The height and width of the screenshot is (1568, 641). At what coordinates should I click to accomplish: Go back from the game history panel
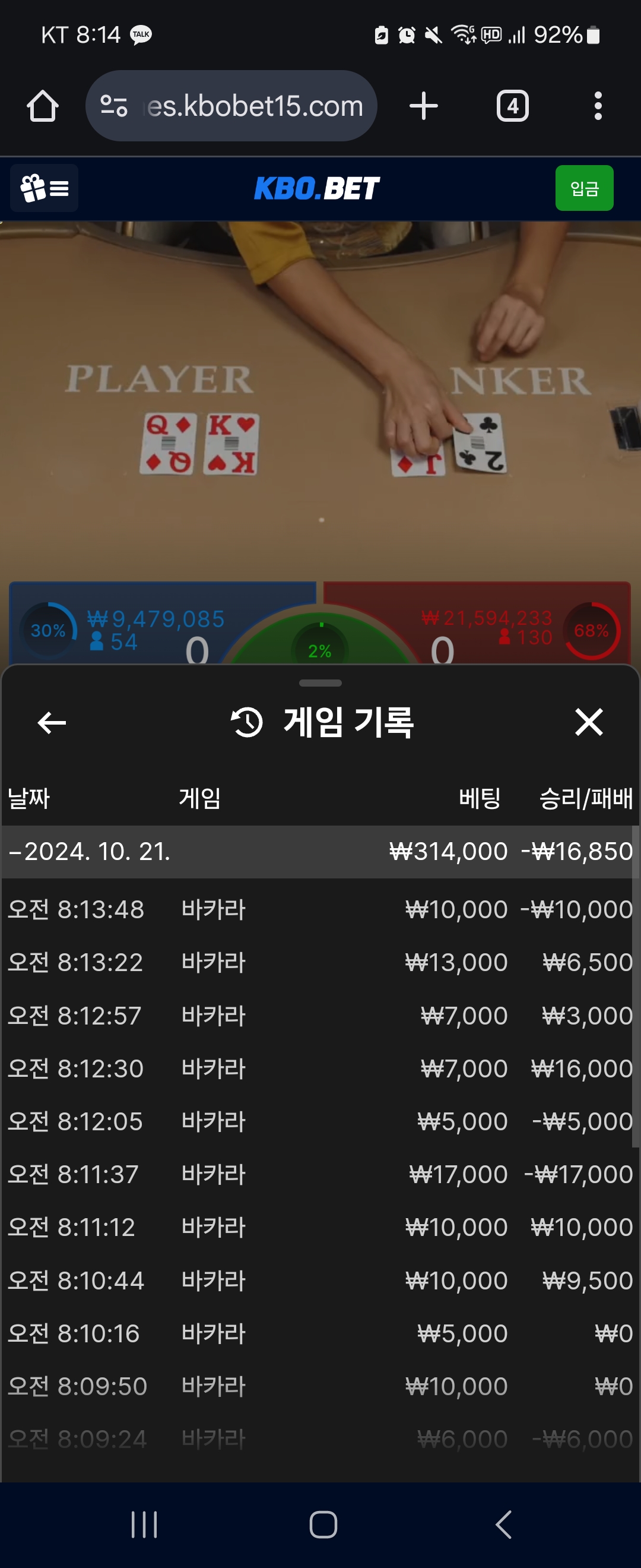pos(52,722)
